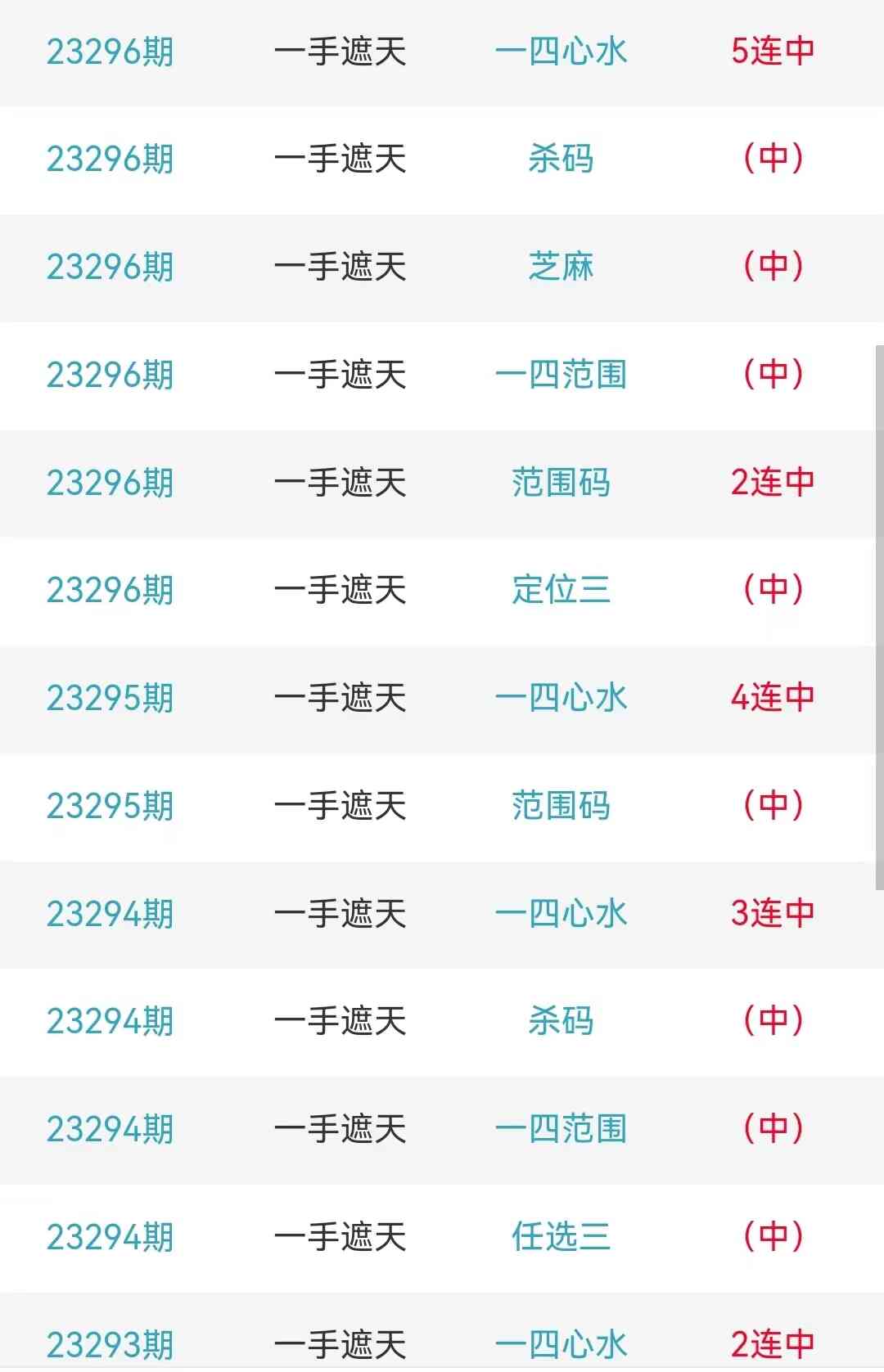
Task: Open the 23294期 任选三 record
Action: click(x=561, y=1237)
